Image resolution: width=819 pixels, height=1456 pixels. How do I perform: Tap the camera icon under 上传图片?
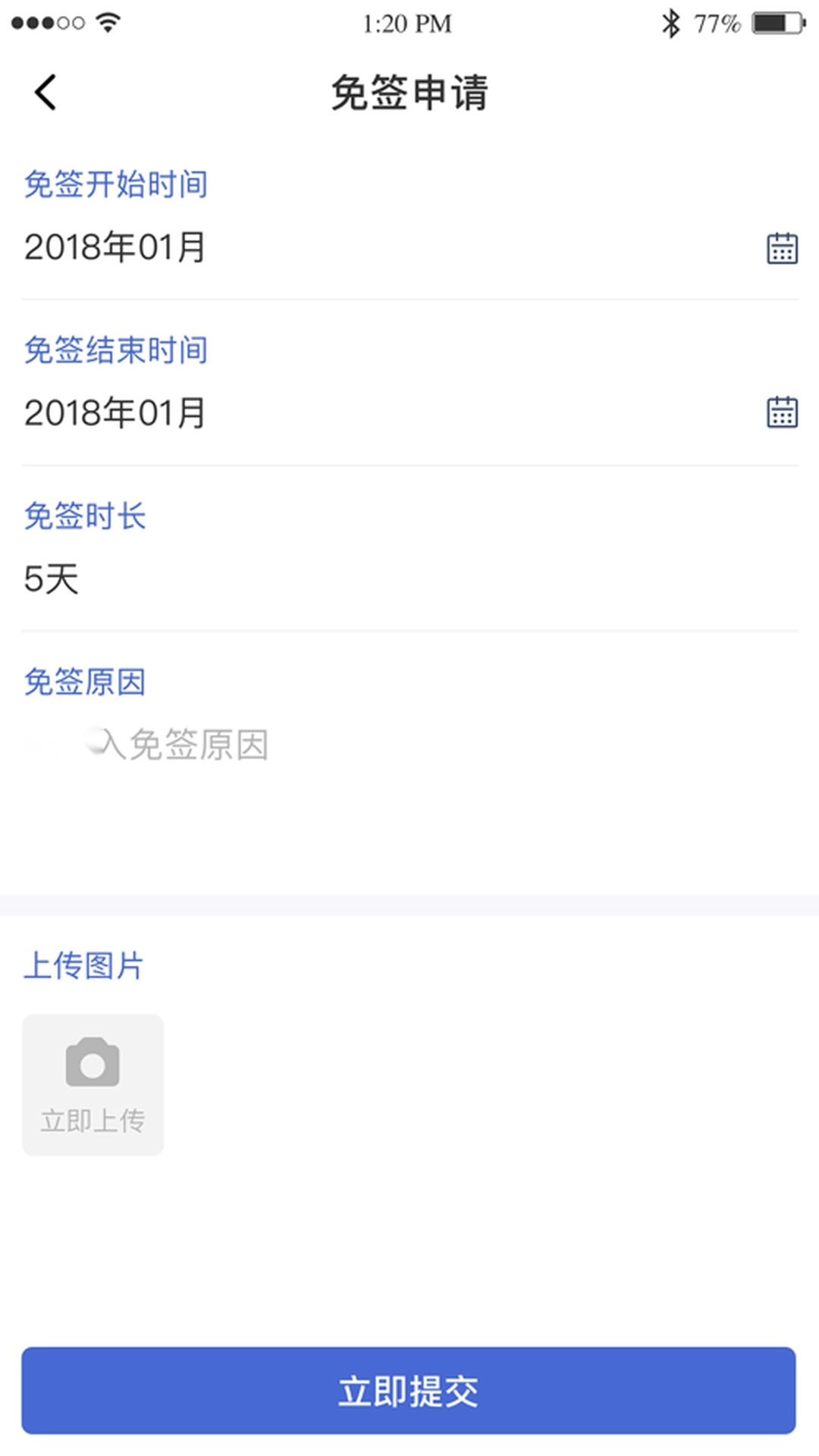(x=93, y=1062)
